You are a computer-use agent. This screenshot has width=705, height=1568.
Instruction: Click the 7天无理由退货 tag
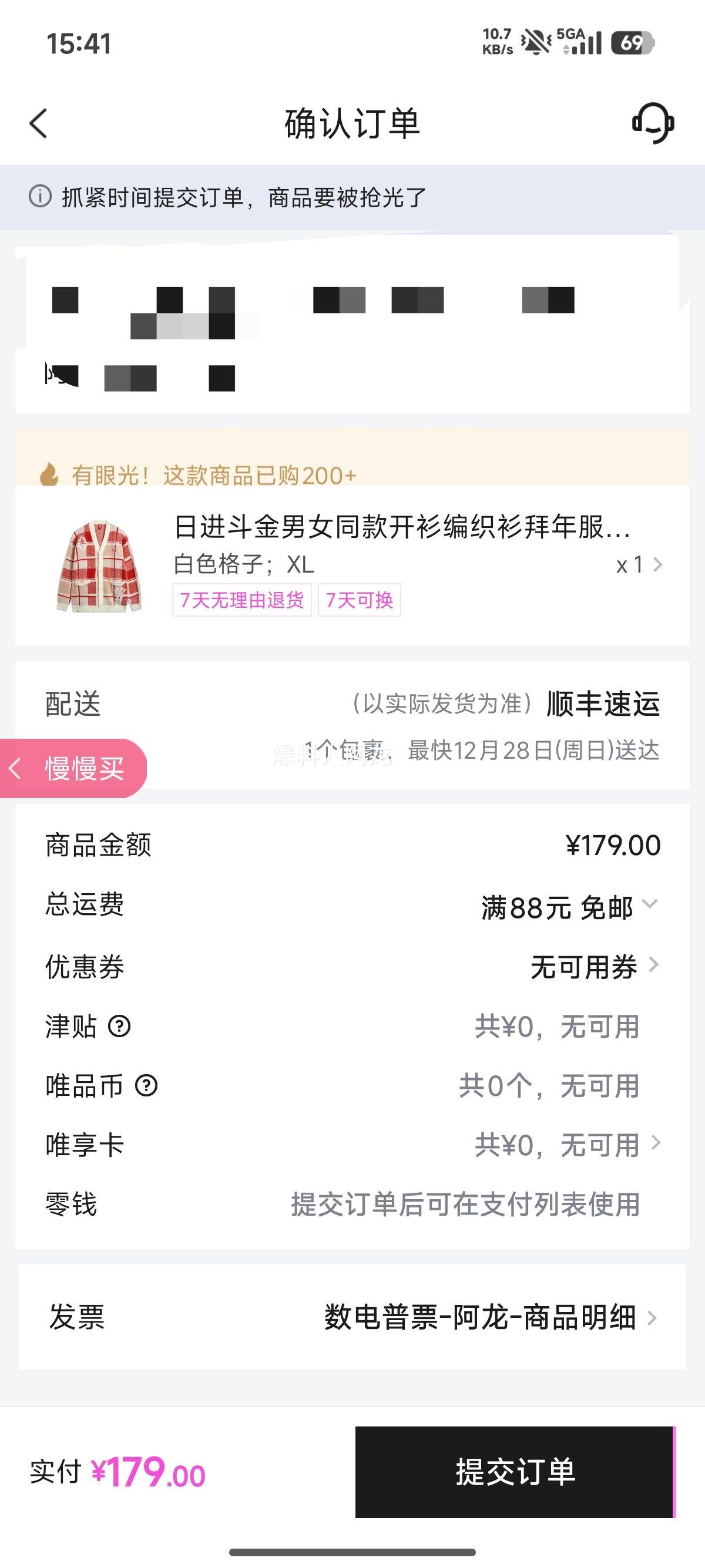[x=241, y=600]
